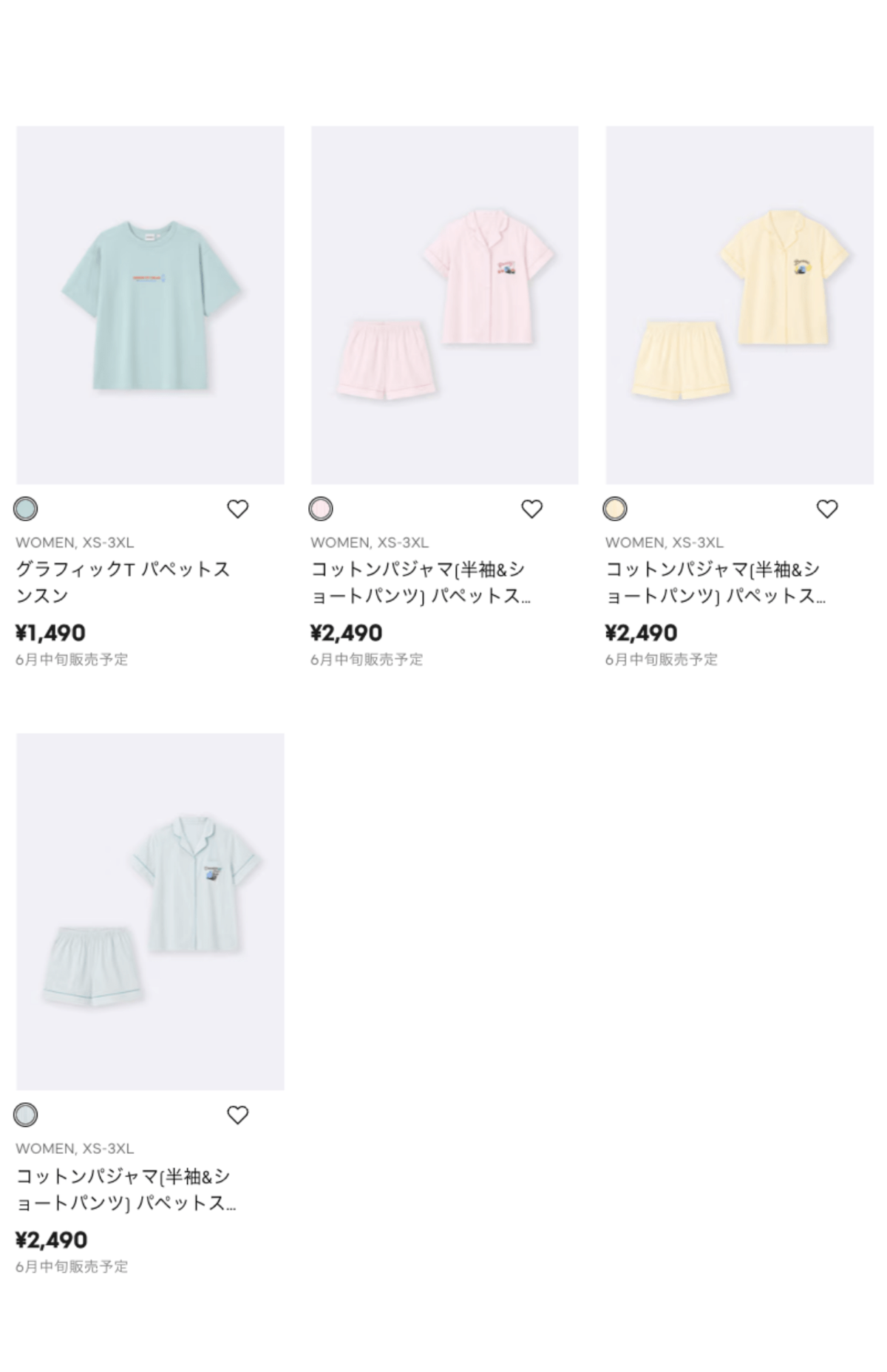Select the green swatch for Graphic T
The height and width of the screenshot is (1372, 887).
(x=26, y=509)
